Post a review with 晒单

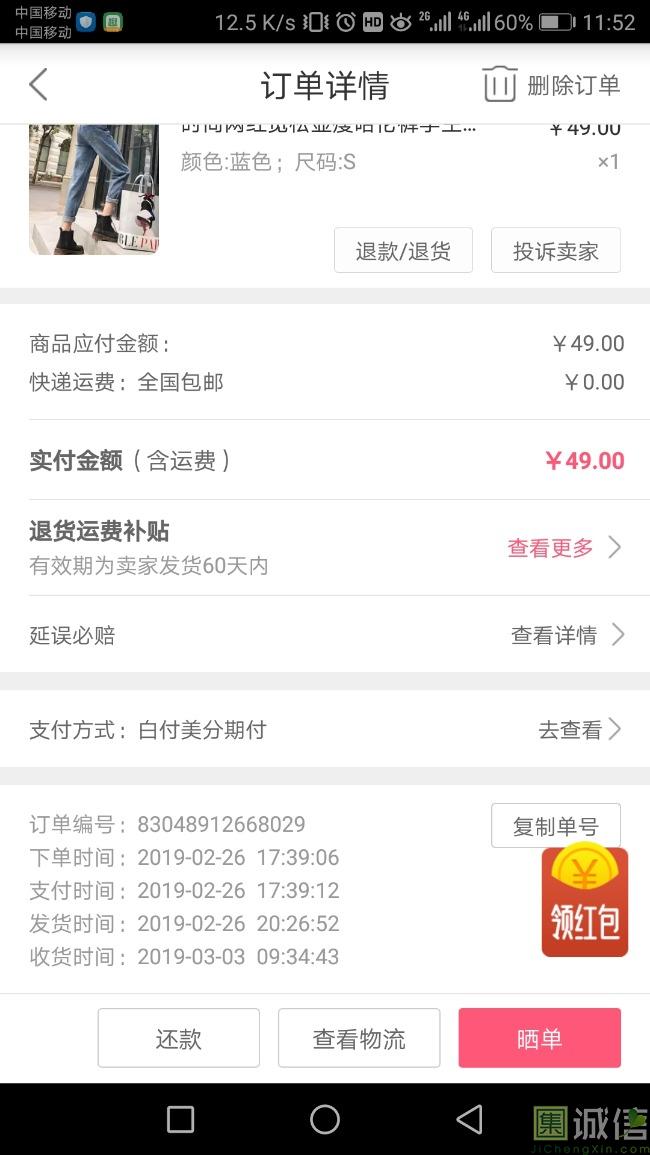539,1039
